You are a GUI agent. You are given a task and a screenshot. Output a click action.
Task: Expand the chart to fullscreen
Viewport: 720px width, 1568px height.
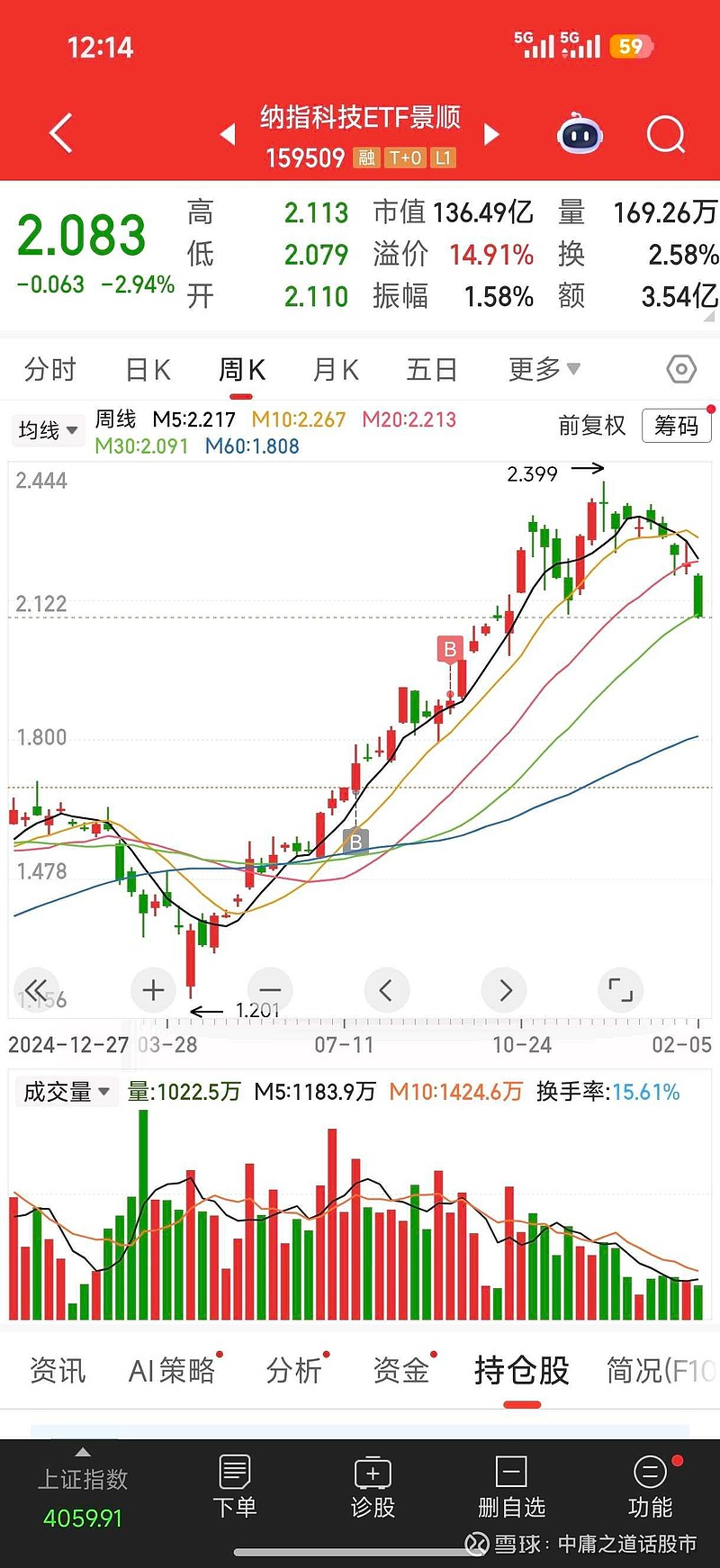621,990
